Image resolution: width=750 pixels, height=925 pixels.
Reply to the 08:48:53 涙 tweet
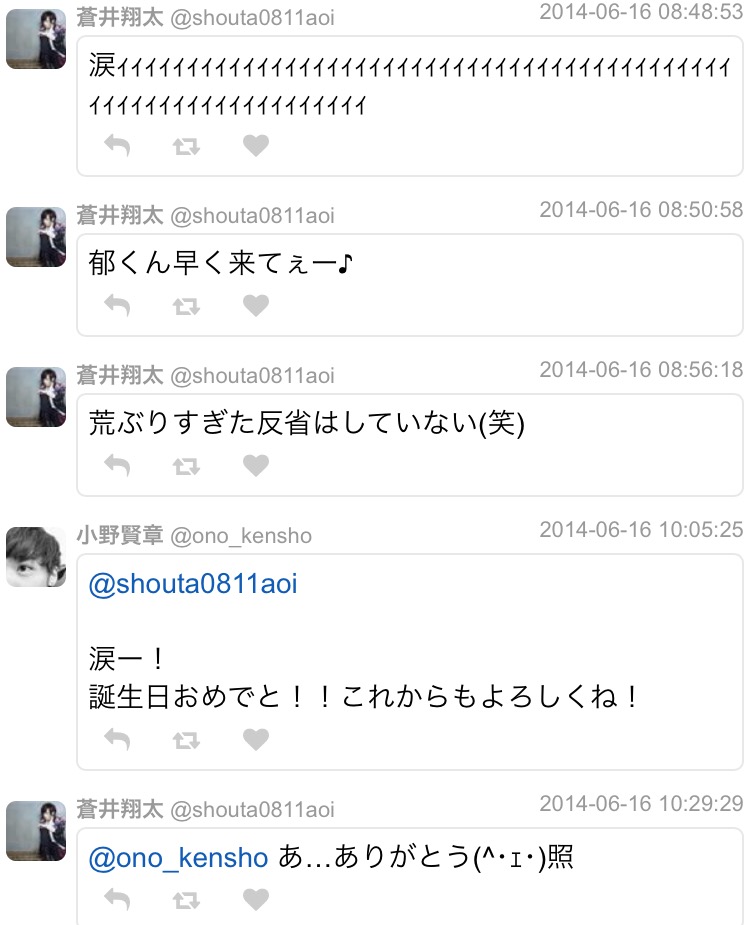(117, 146)
